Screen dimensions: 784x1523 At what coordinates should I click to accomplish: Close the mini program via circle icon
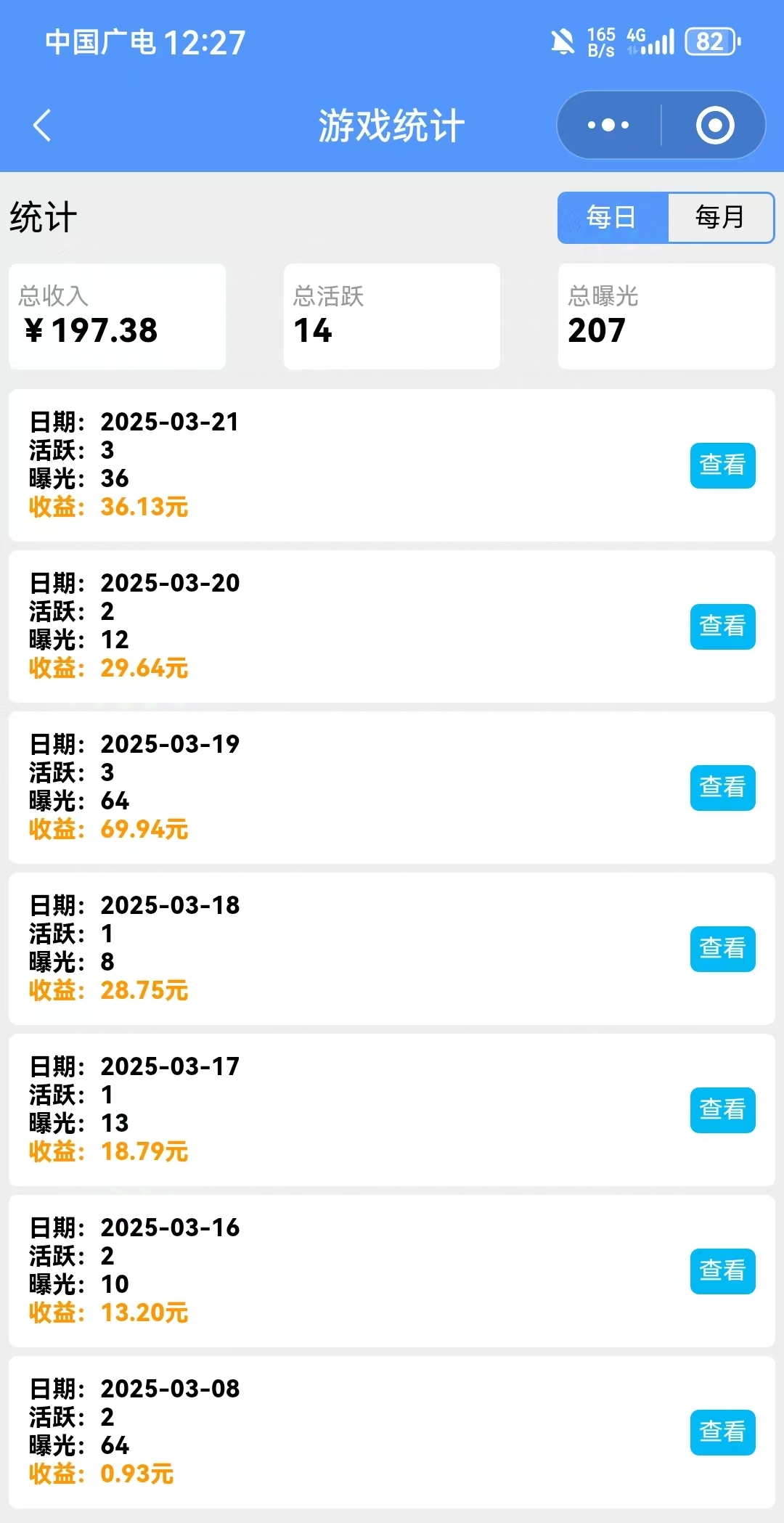tap(715, 125)
